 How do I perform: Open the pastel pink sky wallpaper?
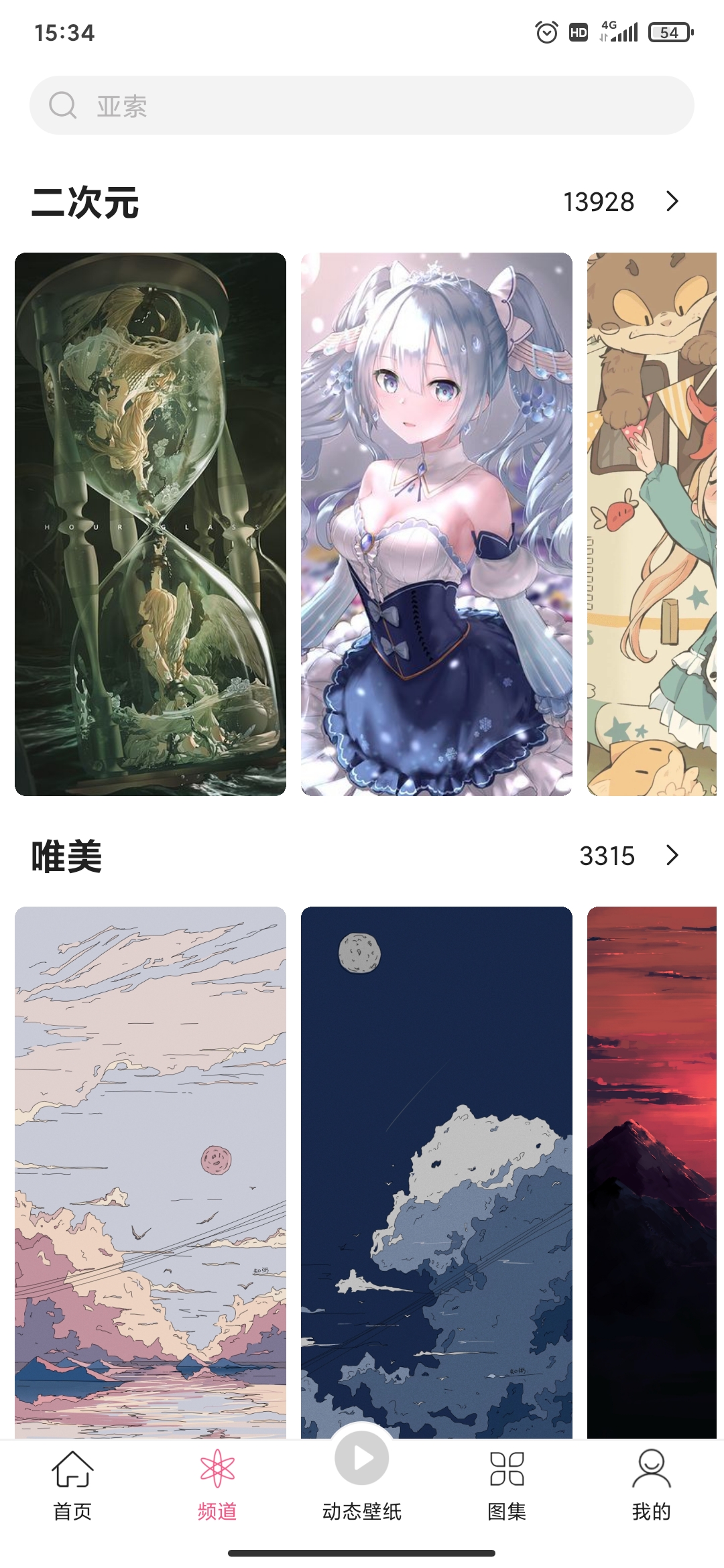click(x=150, y=1171)
